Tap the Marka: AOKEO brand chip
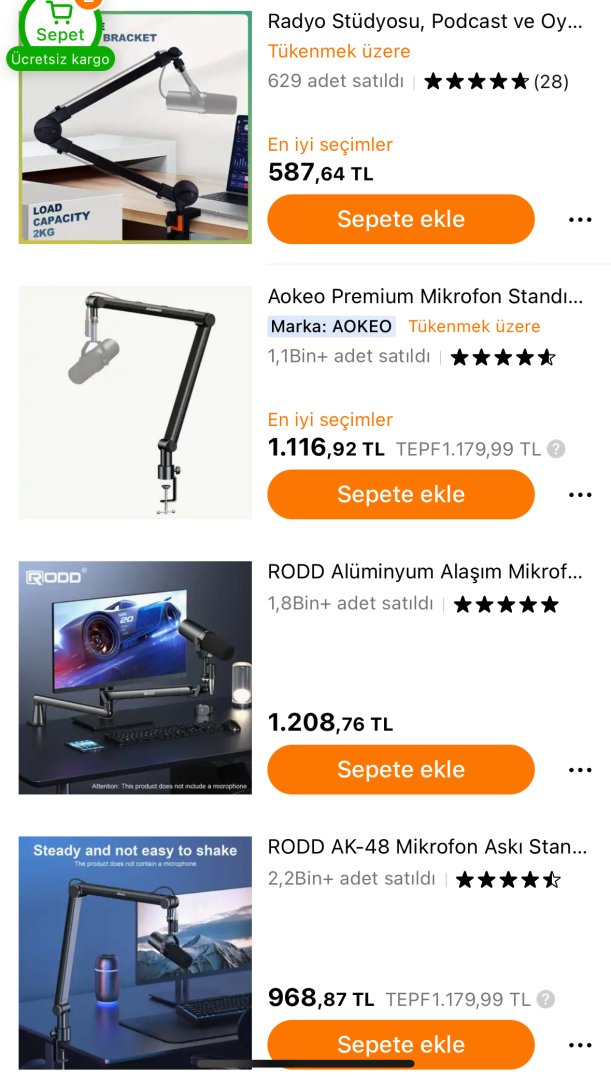This screenshot has height=1080, width=611. click(331, 326)
